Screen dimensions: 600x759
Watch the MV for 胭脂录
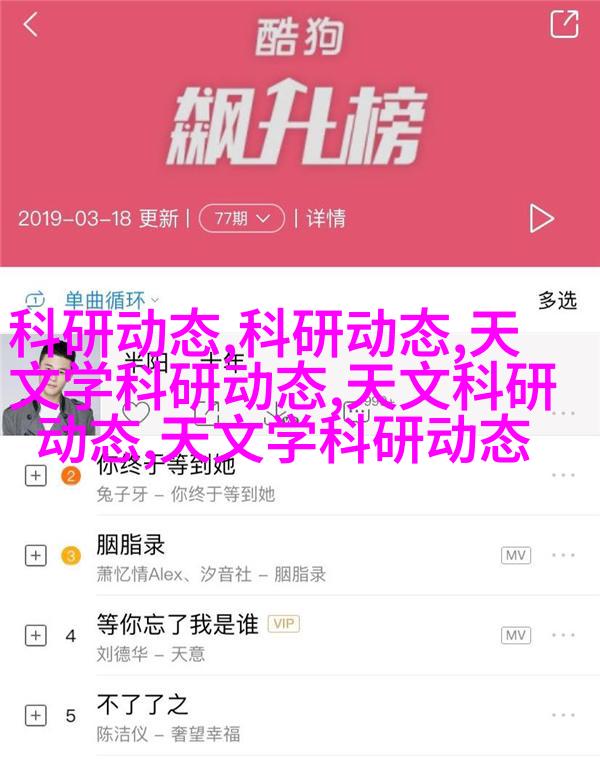pyautogui.click(x=516, y=555)
